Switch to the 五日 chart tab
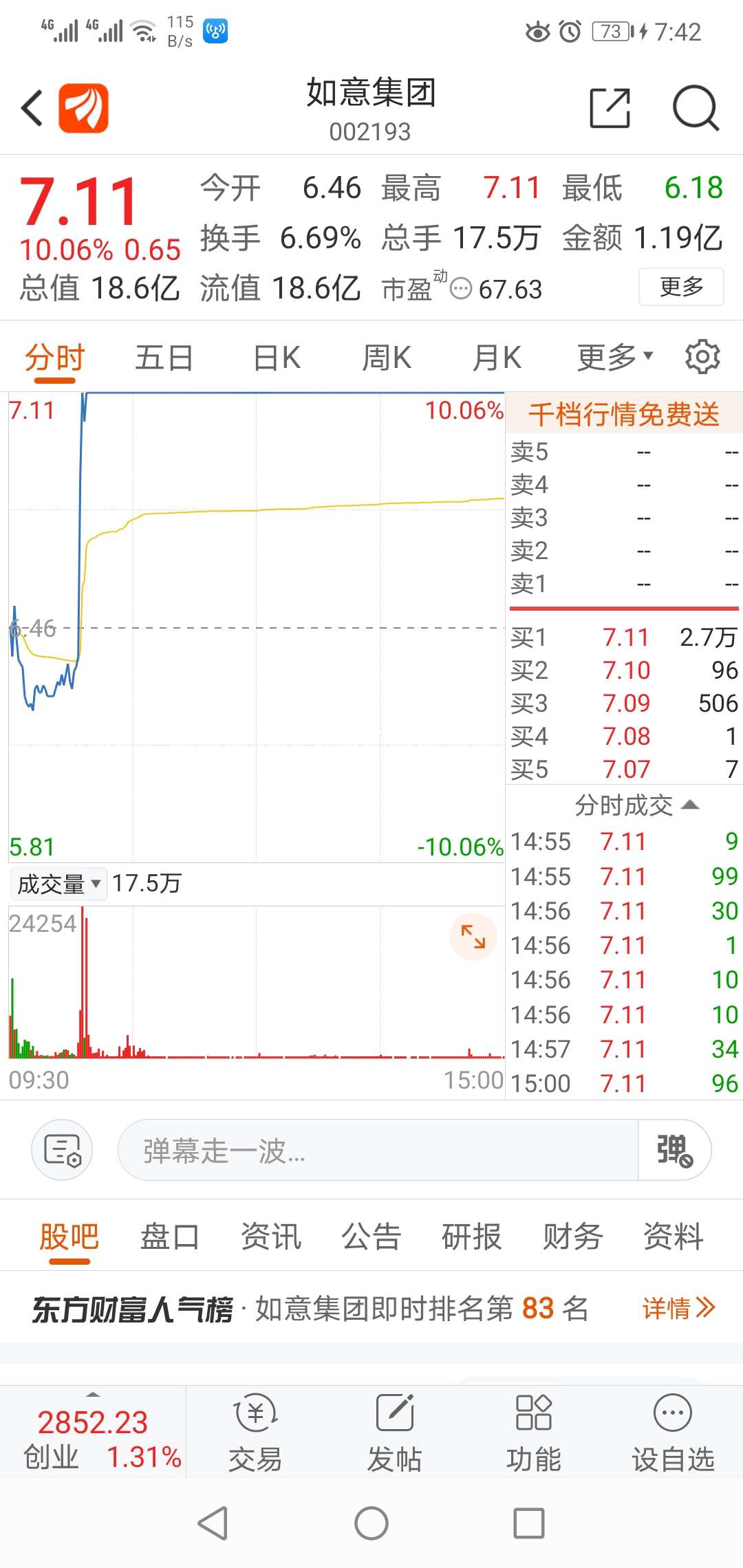Screen dimensions: 743x1568 tap(164, 358)
